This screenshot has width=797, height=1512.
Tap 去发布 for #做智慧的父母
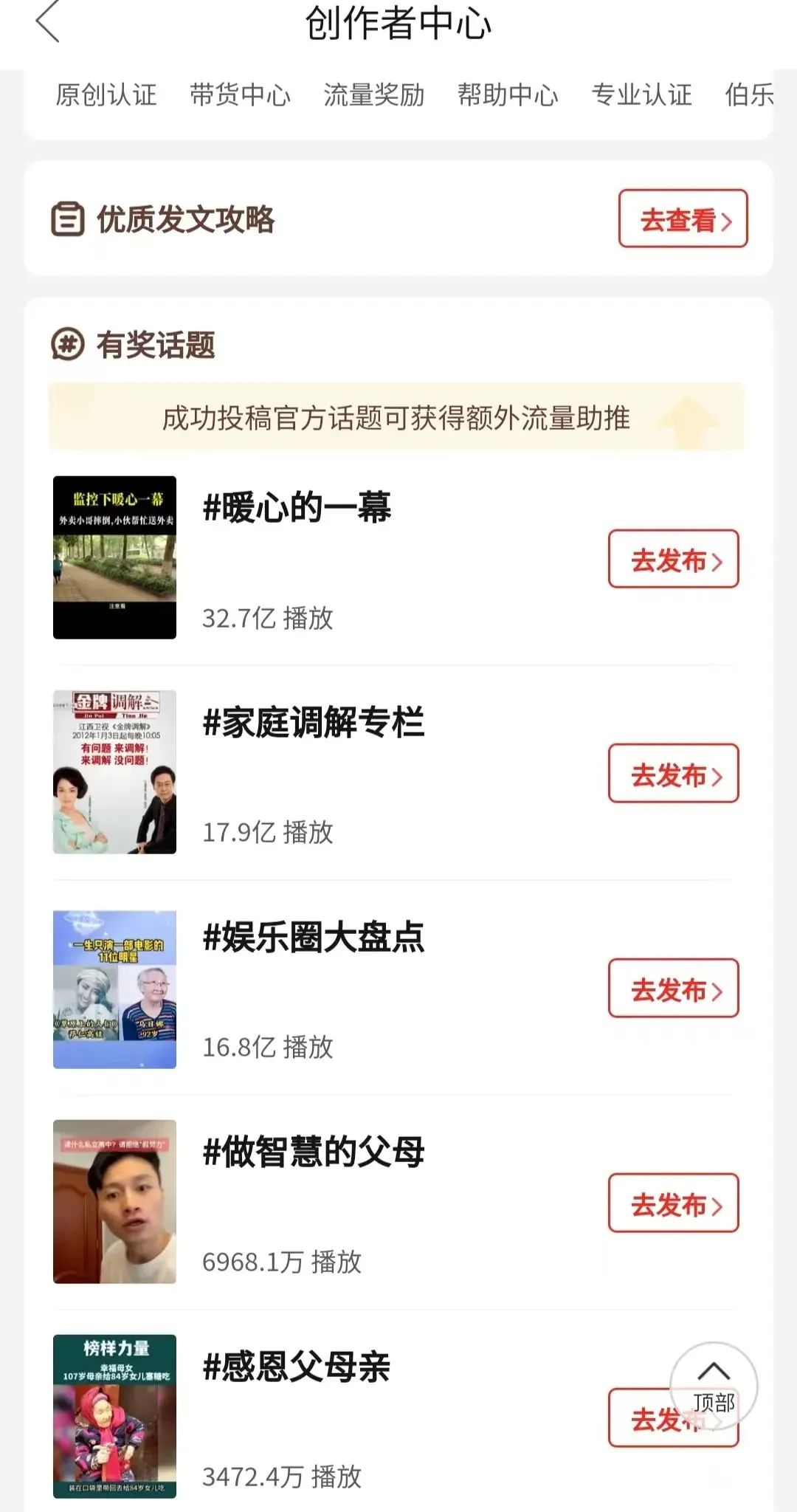point(673,1203)
